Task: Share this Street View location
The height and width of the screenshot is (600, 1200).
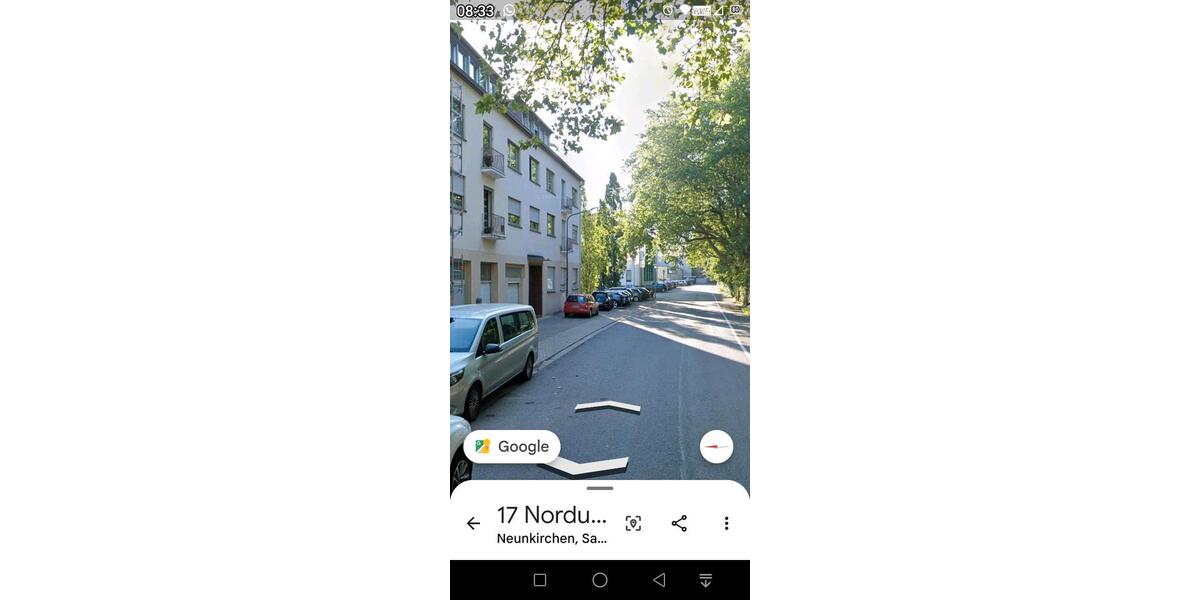Action: pyautogui.click(x=679, y=523)
